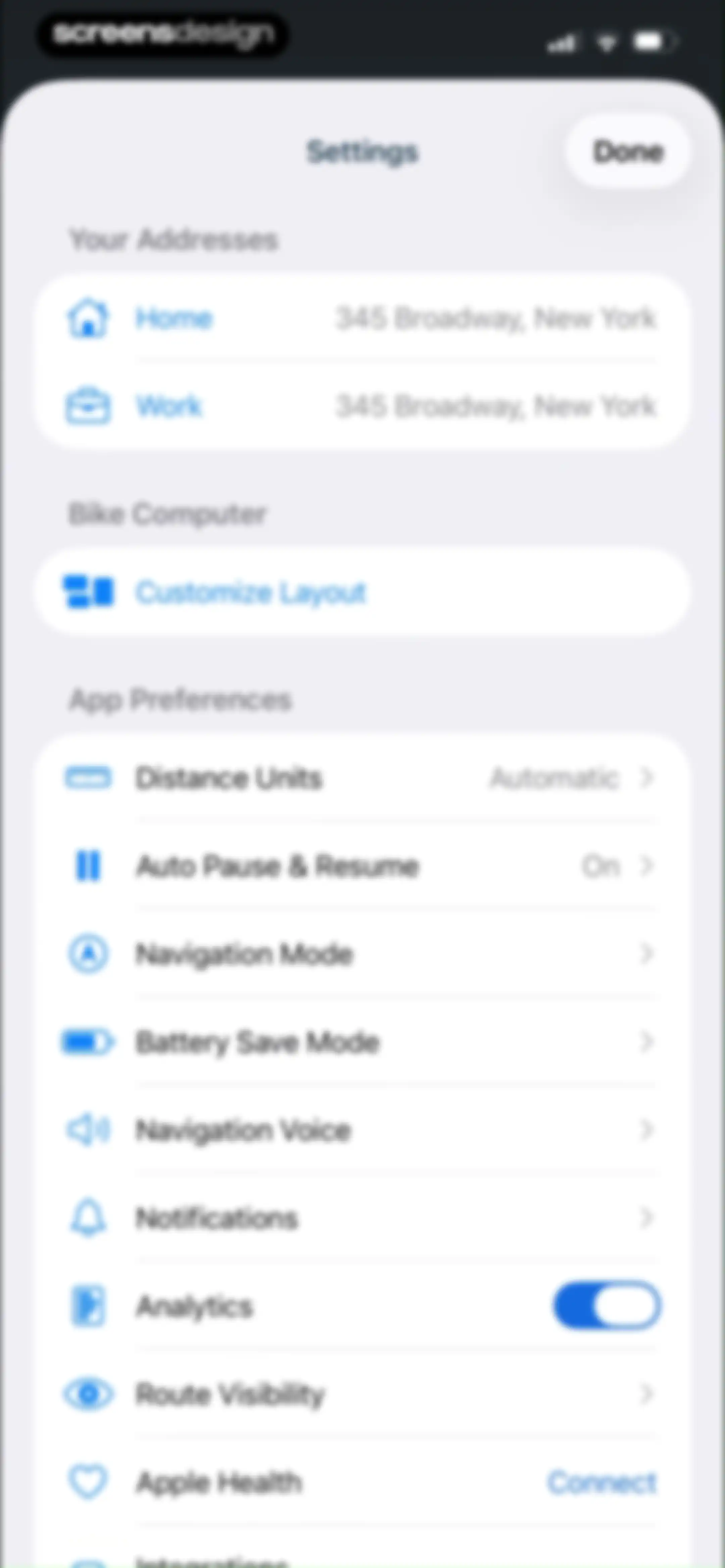Edit the Work address row

coord(362,406)
